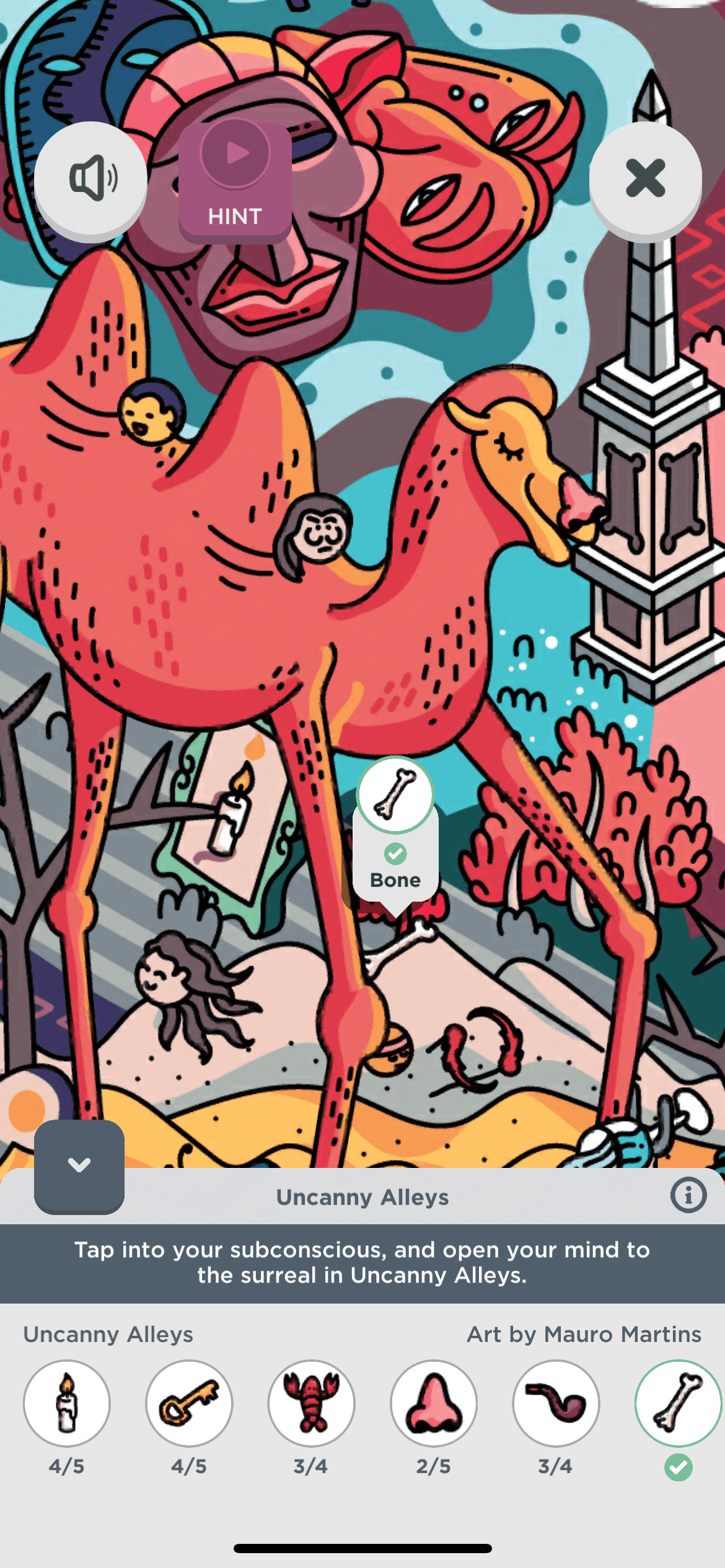
Task: Tap the HINT button
Action: pos(235,181)
